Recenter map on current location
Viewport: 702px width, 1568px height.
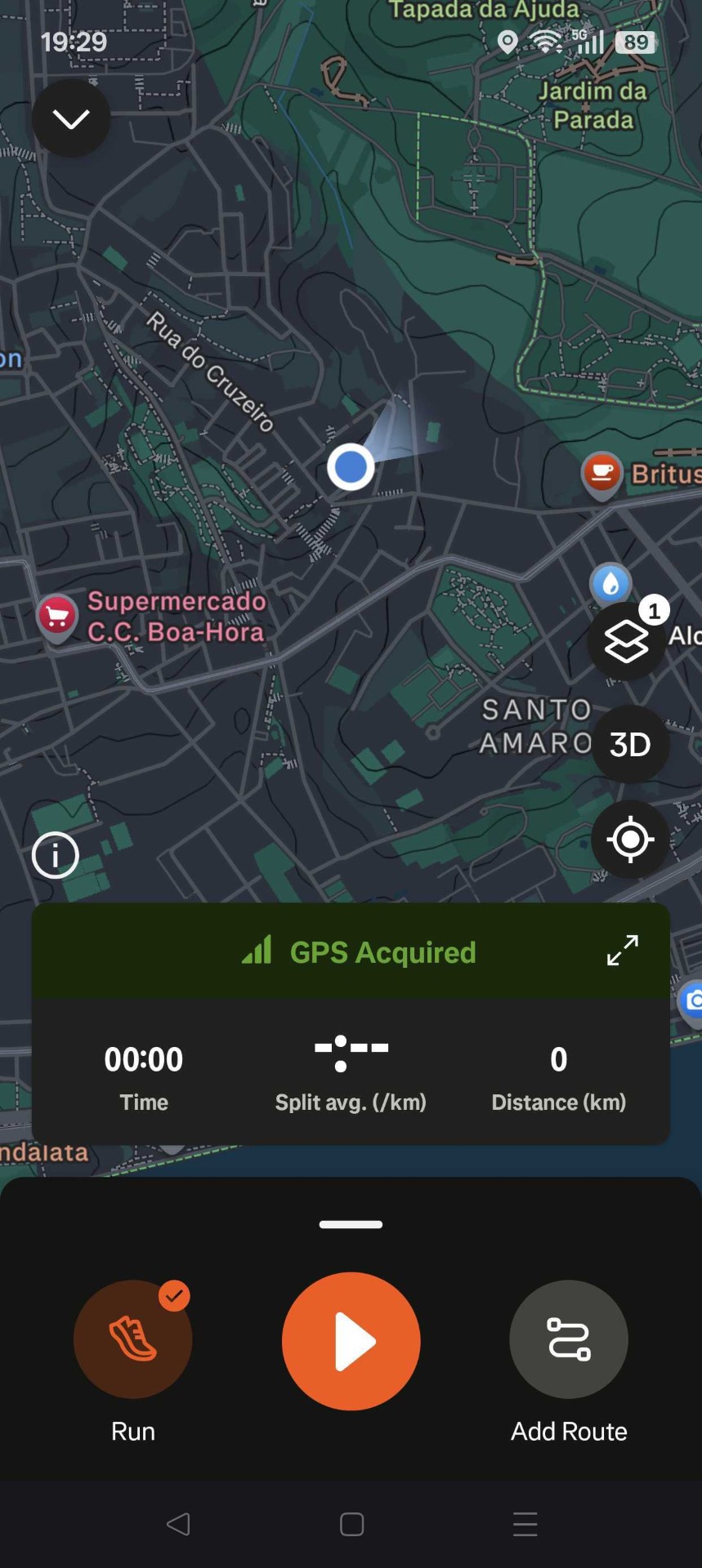point(630,840)
